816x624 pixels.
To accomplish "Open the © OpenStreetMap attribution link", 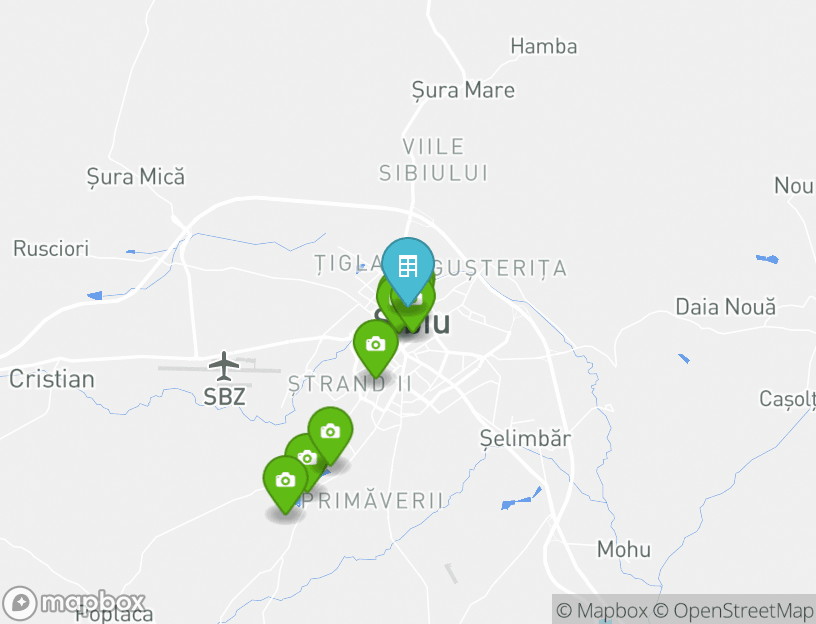I will tap(733, 611).
